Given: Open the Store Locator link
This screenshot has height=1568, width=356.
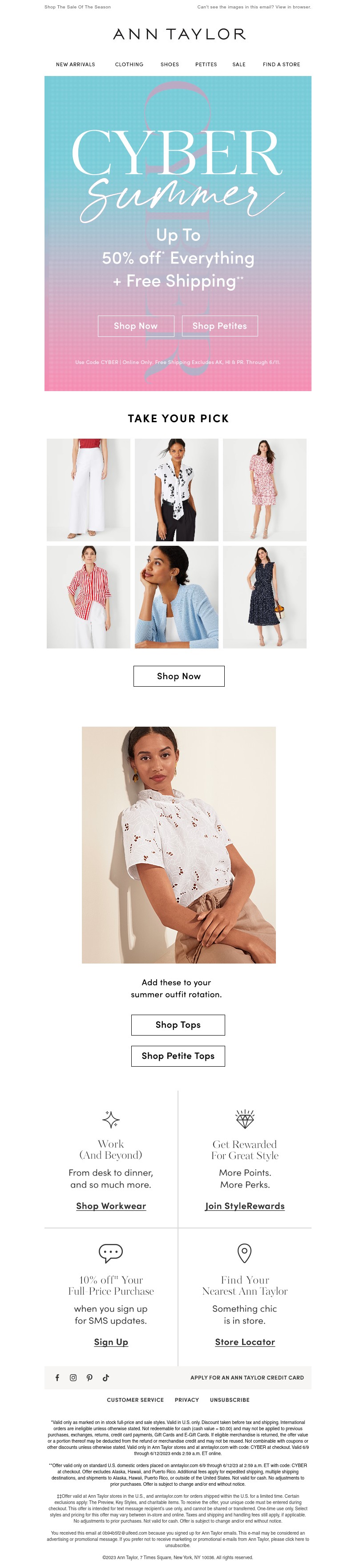Looking at the screenshot, I should tap(244, 1342).
